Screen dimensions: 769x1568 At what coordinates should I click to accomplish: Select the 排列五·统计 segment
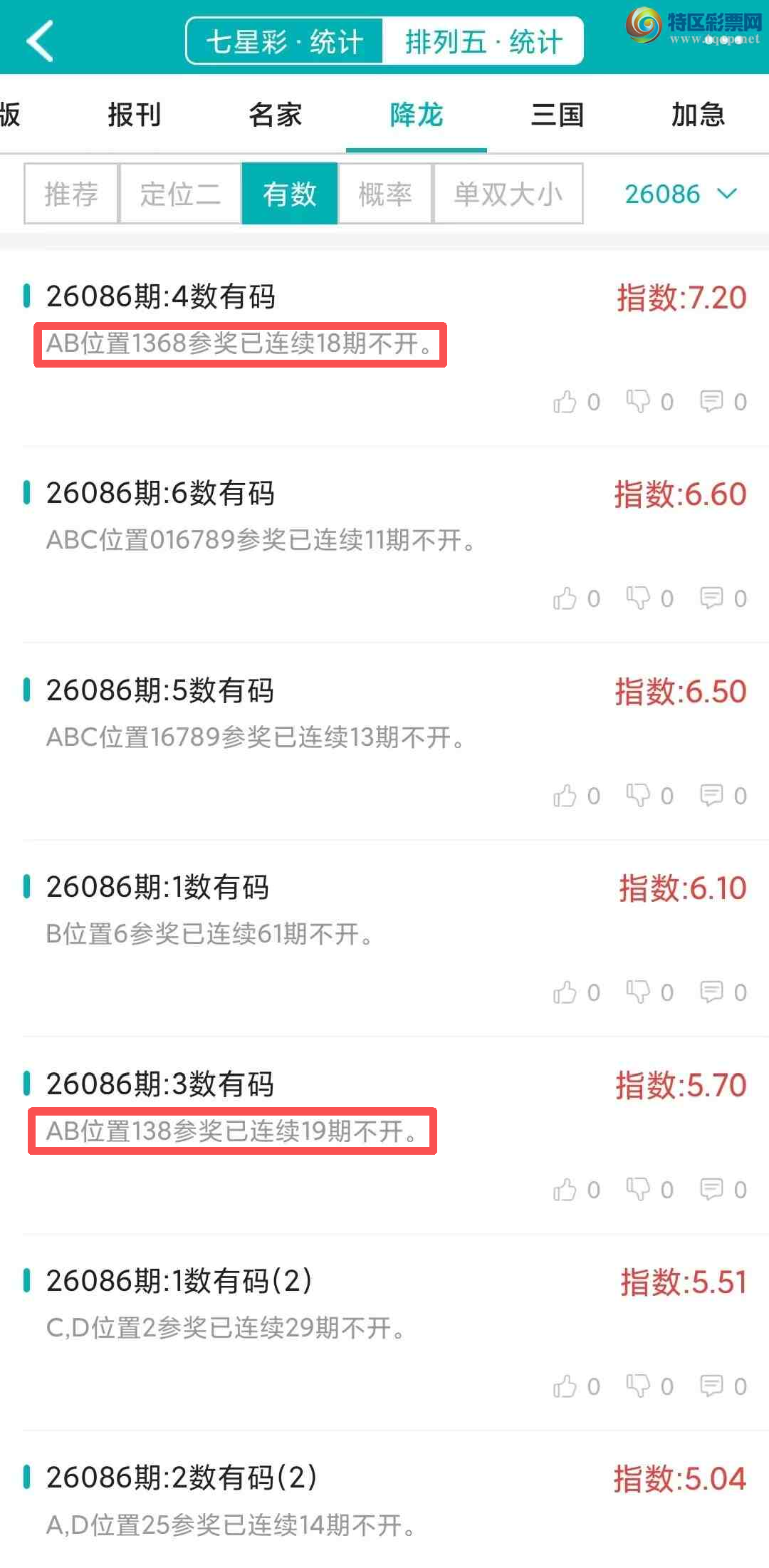483,41
